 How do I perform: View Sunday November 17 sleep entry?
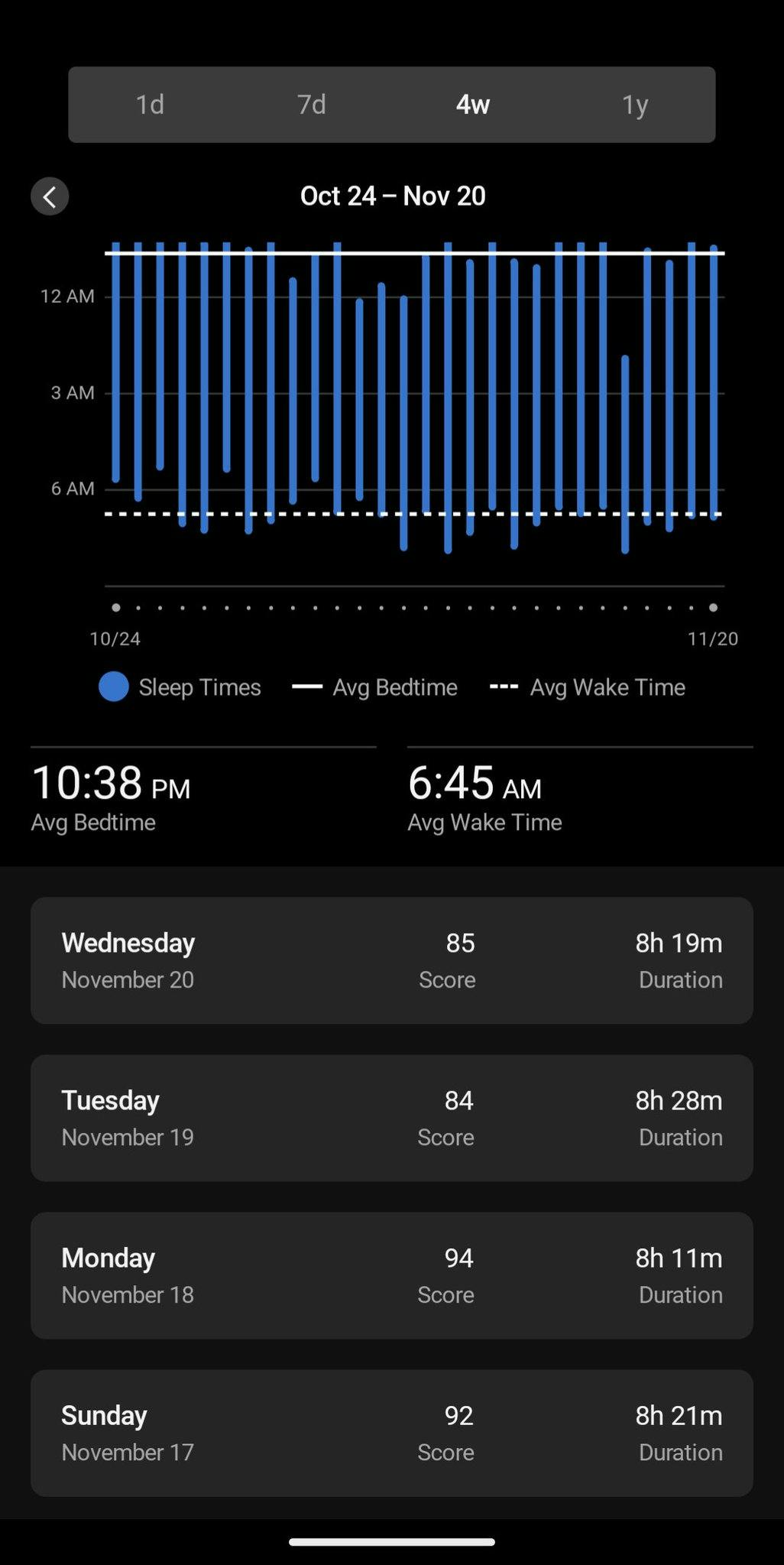(391, 1433)
